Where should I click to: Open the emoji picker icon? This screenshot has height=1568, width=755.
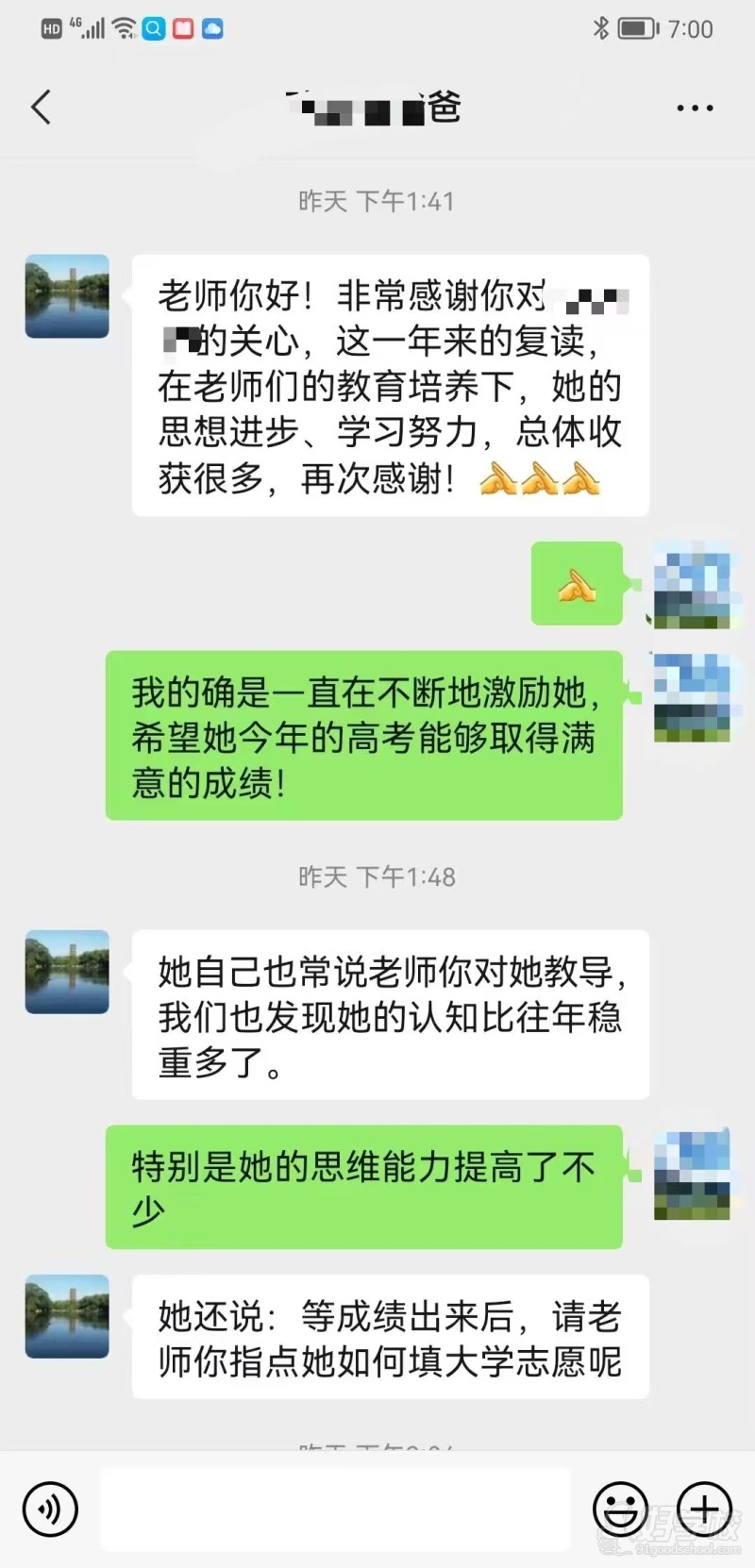point(622,1509)
